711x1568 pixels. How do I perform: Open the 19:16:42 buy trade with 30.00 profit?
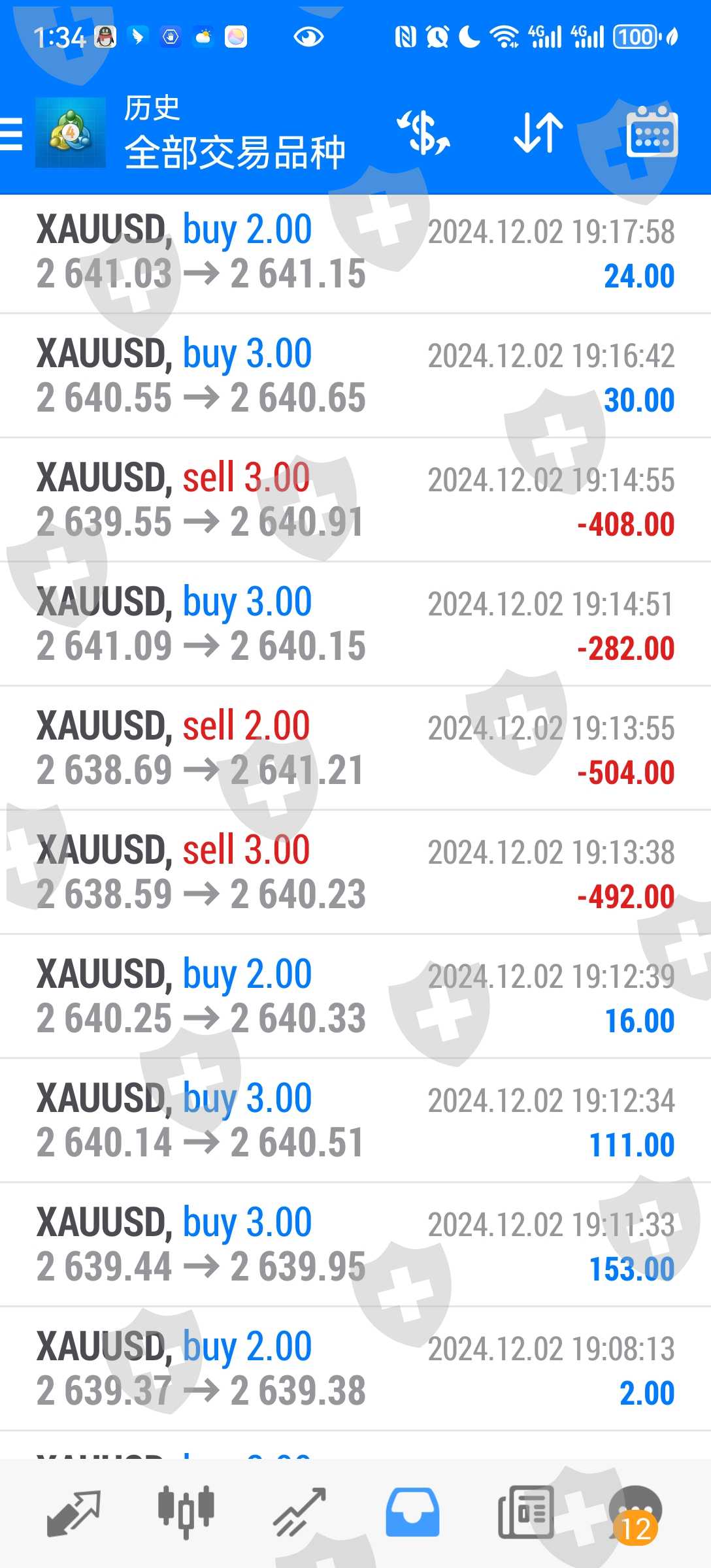coord(355,377)
